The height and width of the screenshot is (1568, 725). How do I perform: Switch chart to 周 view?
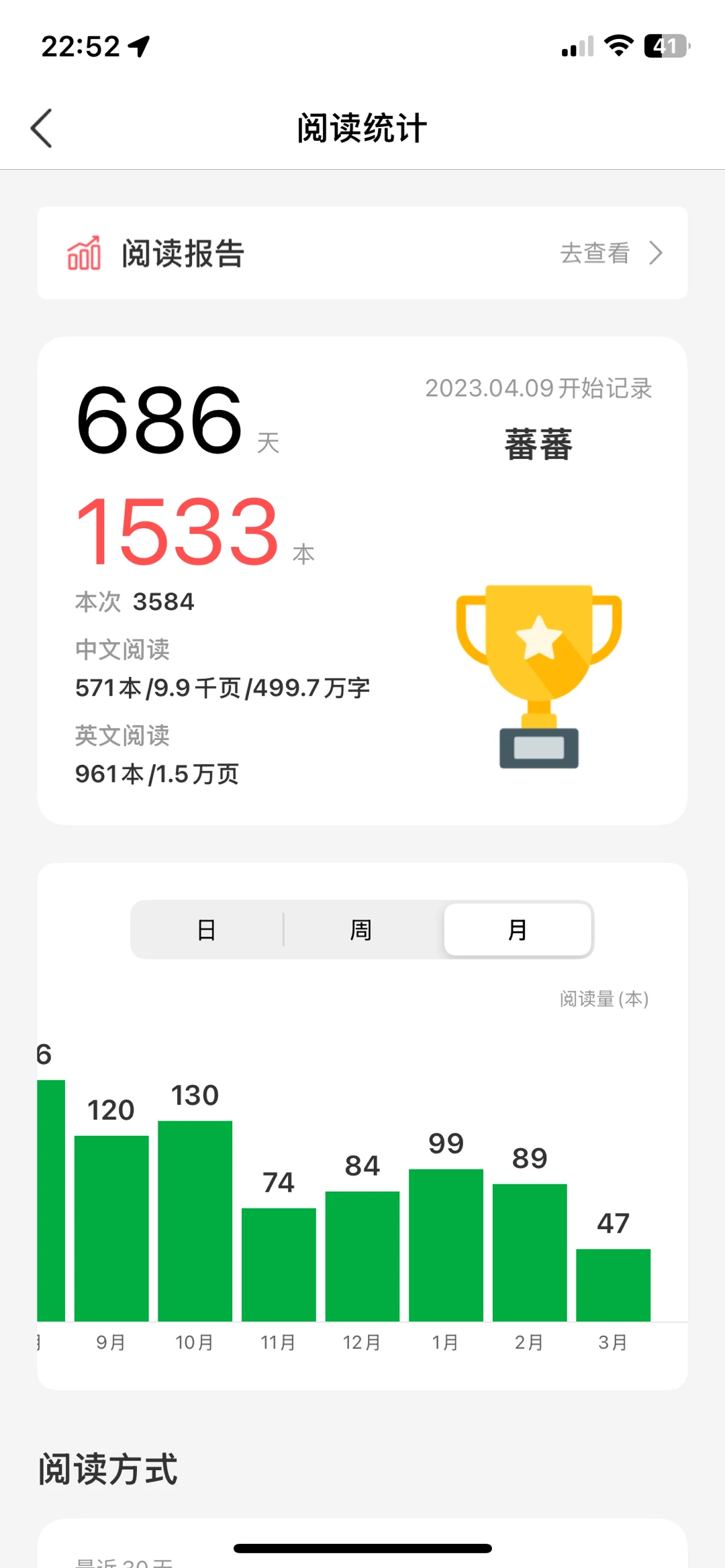(x=361, y=930)
